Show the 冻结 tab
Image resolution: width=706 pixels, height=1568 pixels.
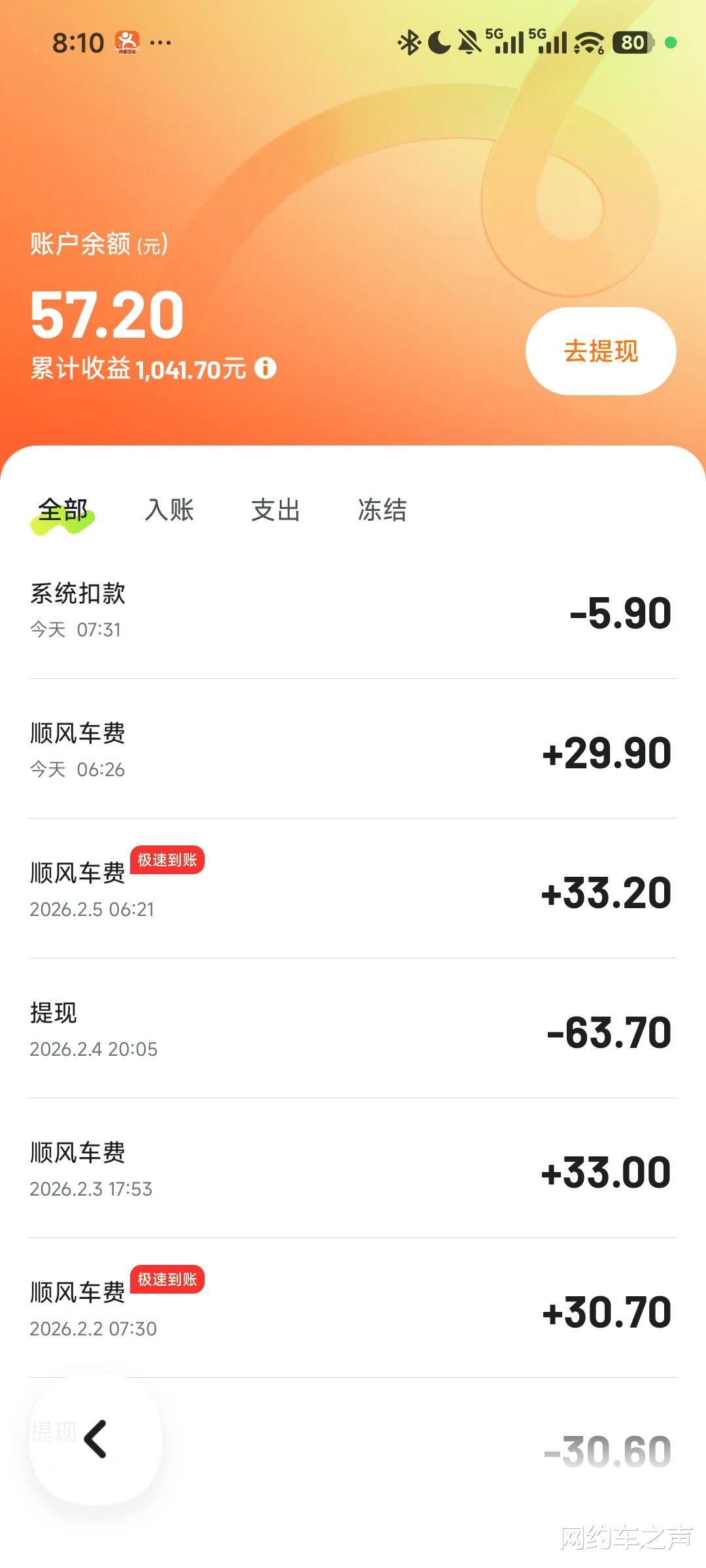pyautogui.click(x=382, y=510)
